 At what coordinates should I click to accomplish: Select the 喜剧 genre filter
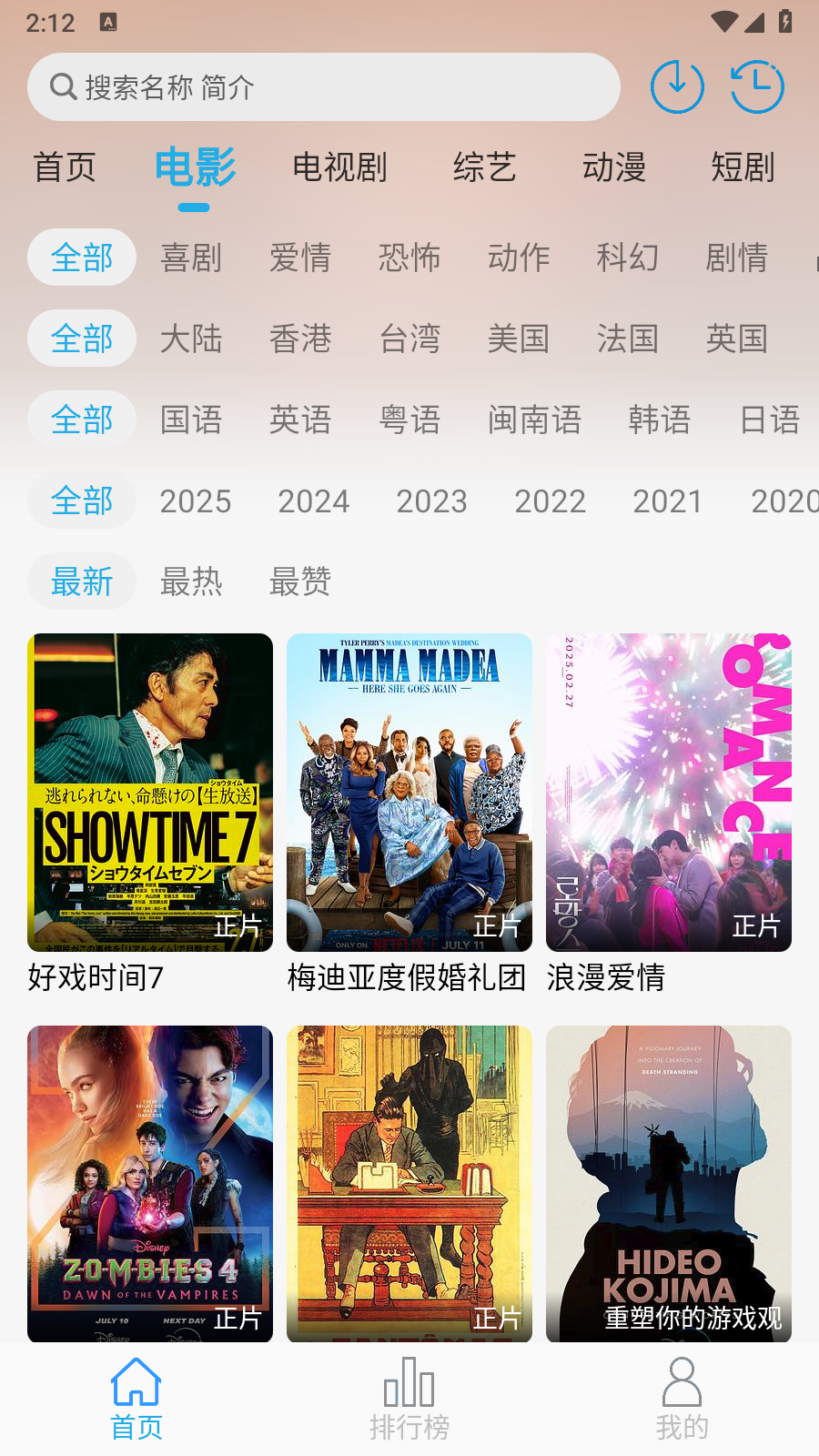click(x=191, y=258)
